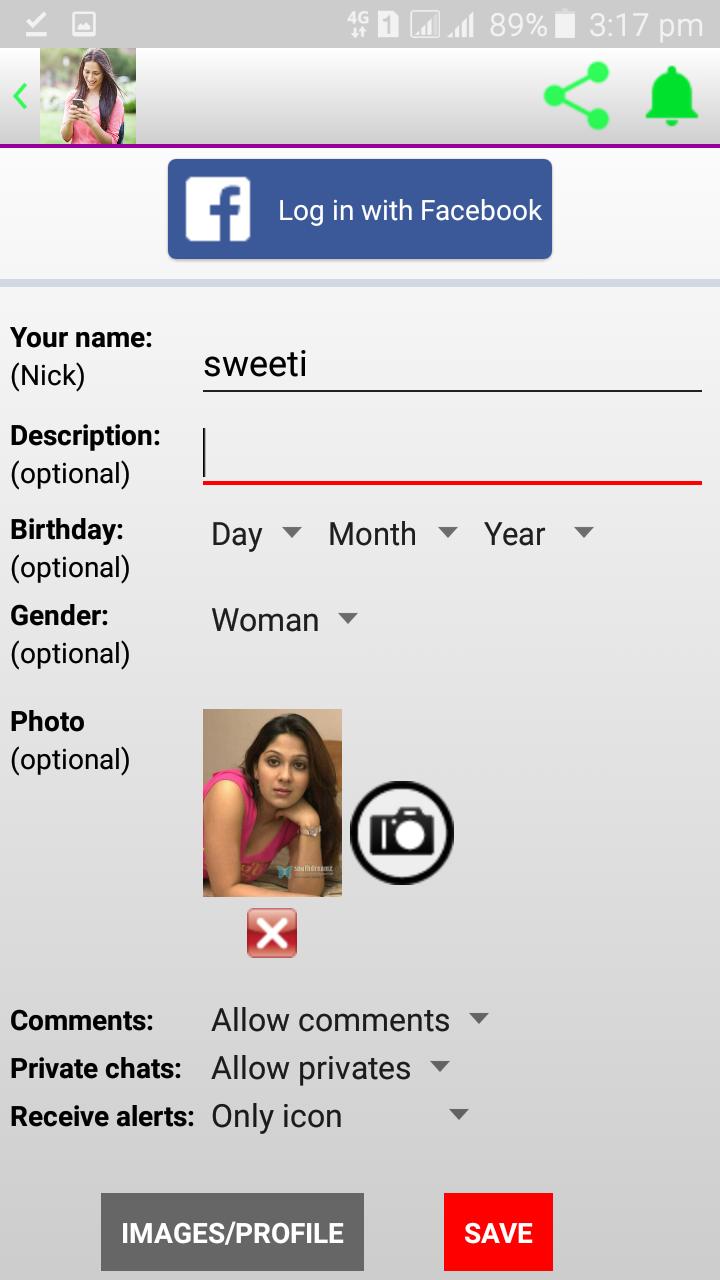720x1280 pixels.
Task: Focus the Description text field
Action: click(451, 455)
